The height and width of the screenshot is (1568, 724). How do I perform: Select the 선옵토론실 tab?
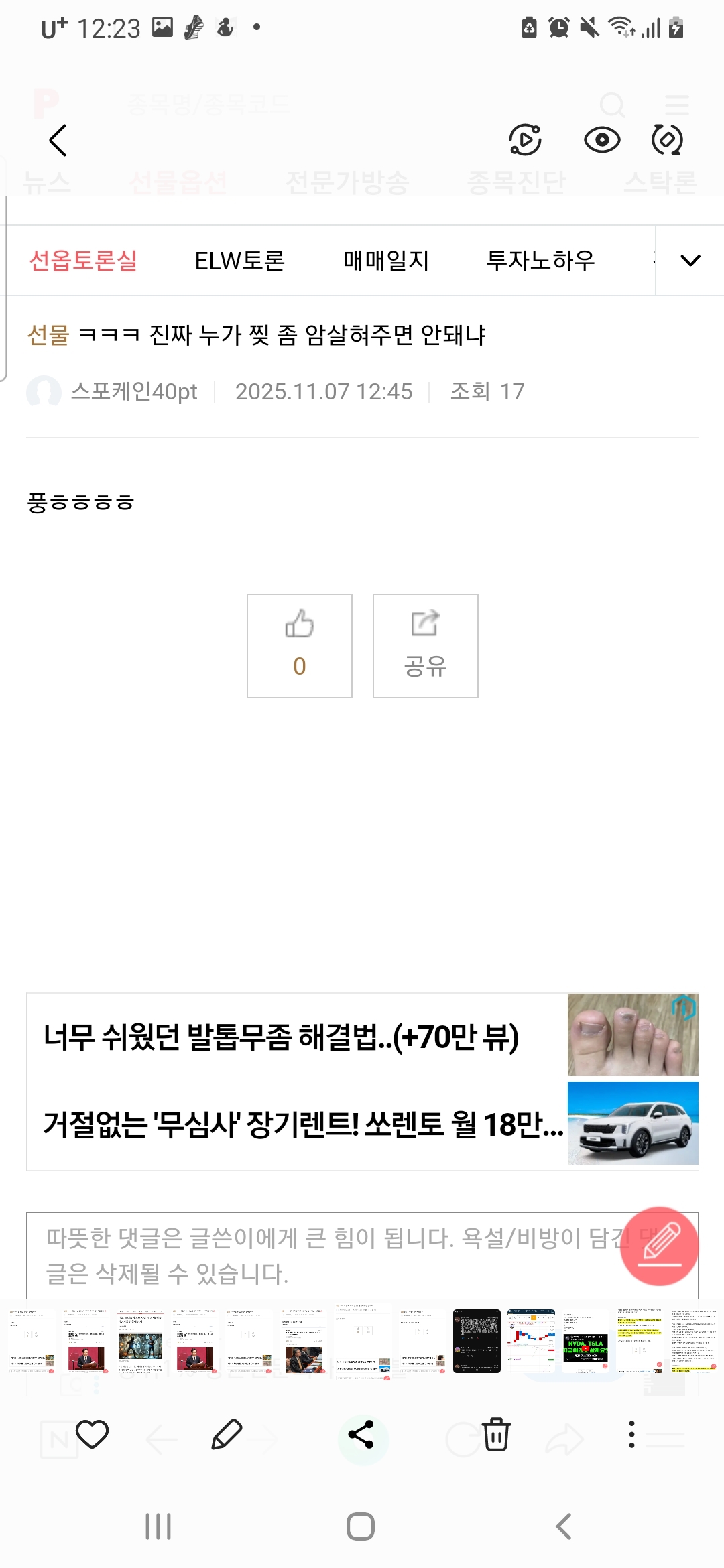[x=83, y=261]
